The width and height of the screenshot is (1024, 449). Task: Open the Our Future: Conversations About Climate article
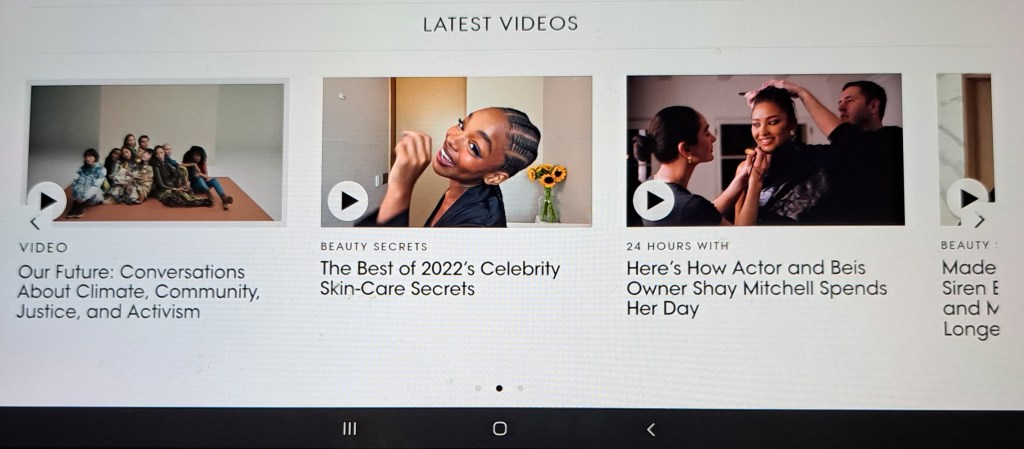pos(131,291)
